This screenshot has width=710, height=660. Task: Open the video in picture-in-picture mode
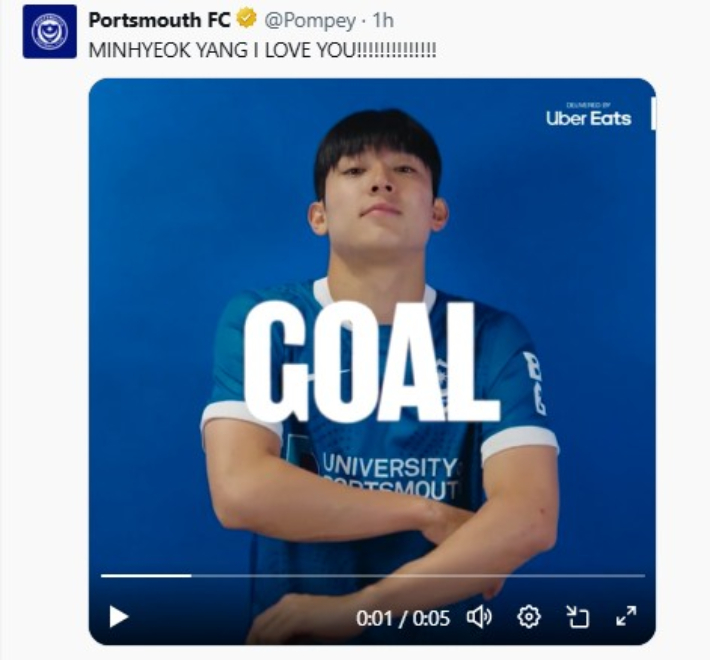tap(577, 617)
